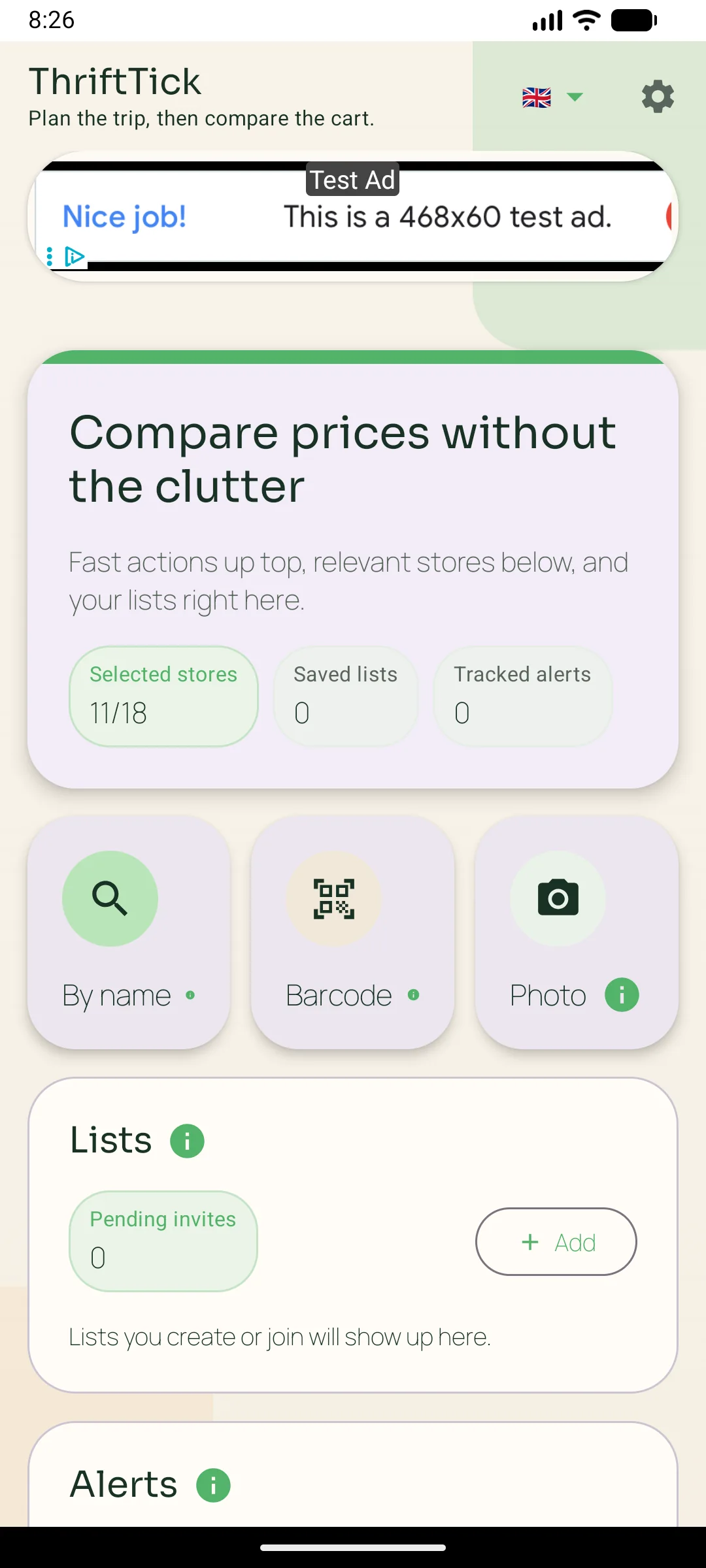
Task: Open the settings gear
Action: point(658,96)
